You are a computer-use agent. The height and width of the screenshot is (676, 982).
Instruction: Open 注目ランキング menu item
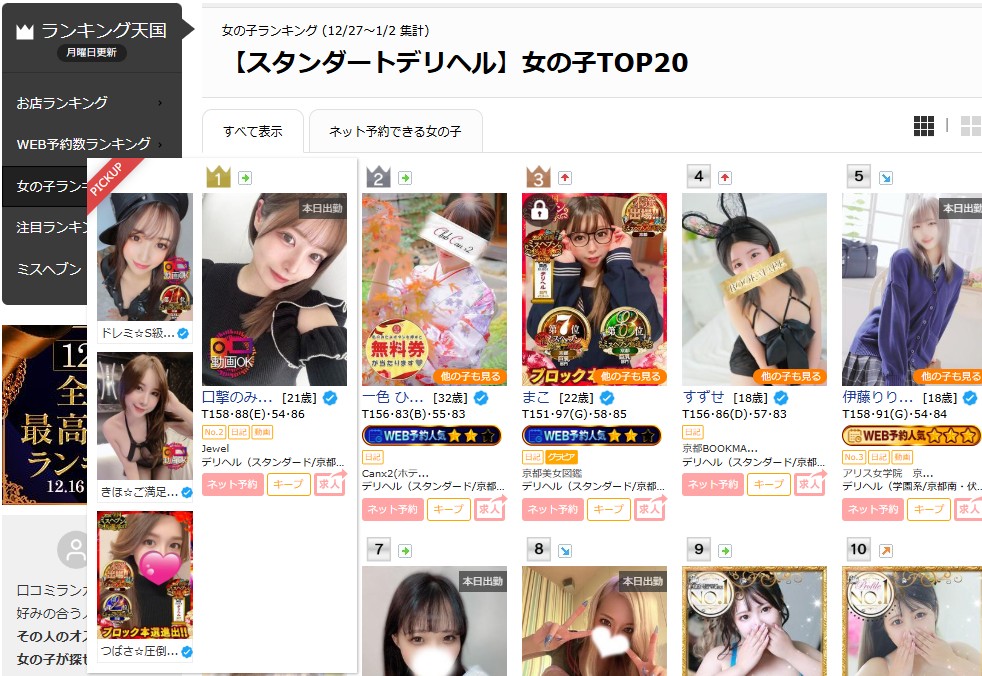55,227
